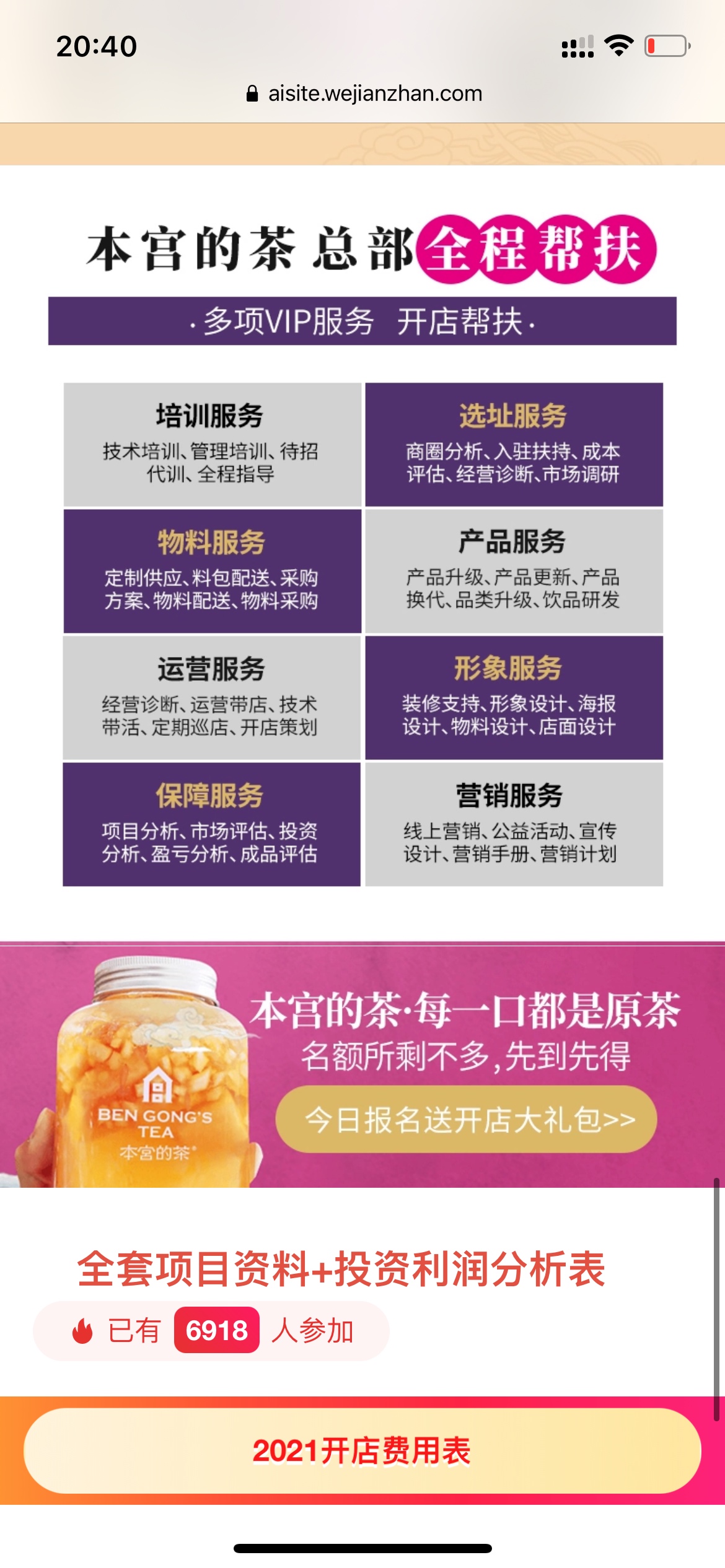Tap the aisite.wejianzhan.com address bar

pos(363,94)
